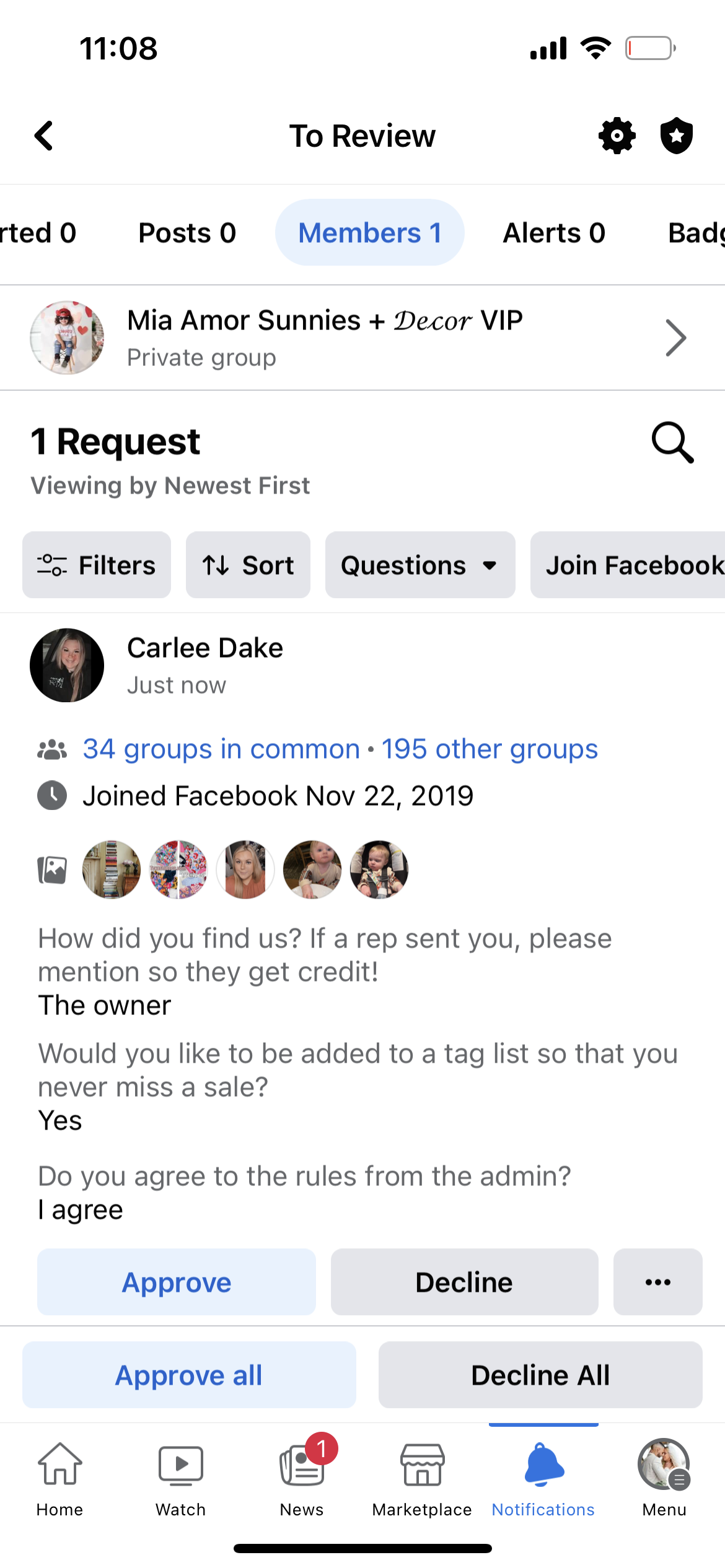
Task: Decline All member requests
Action: click(x=540, y=1375)
